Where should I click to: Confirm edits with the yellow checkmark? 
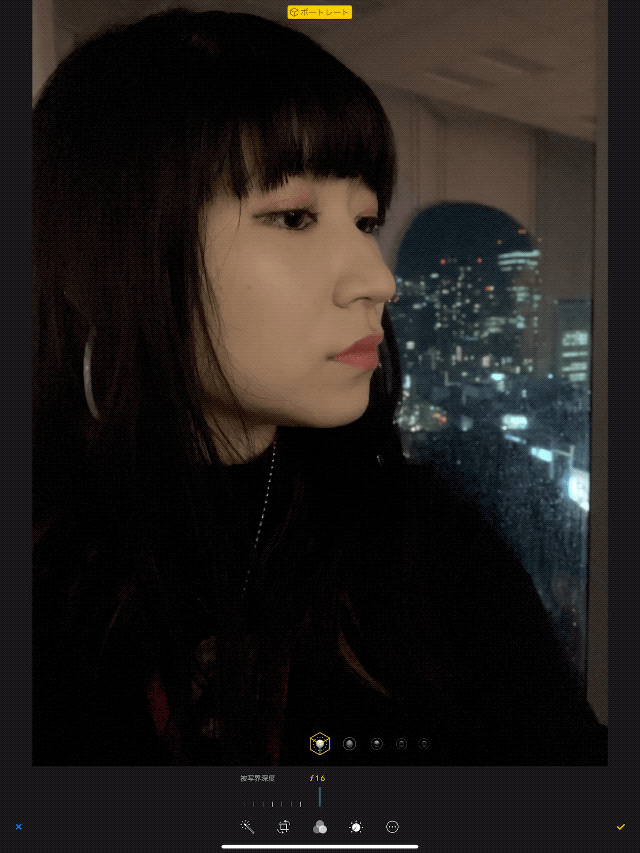(620, 827)
